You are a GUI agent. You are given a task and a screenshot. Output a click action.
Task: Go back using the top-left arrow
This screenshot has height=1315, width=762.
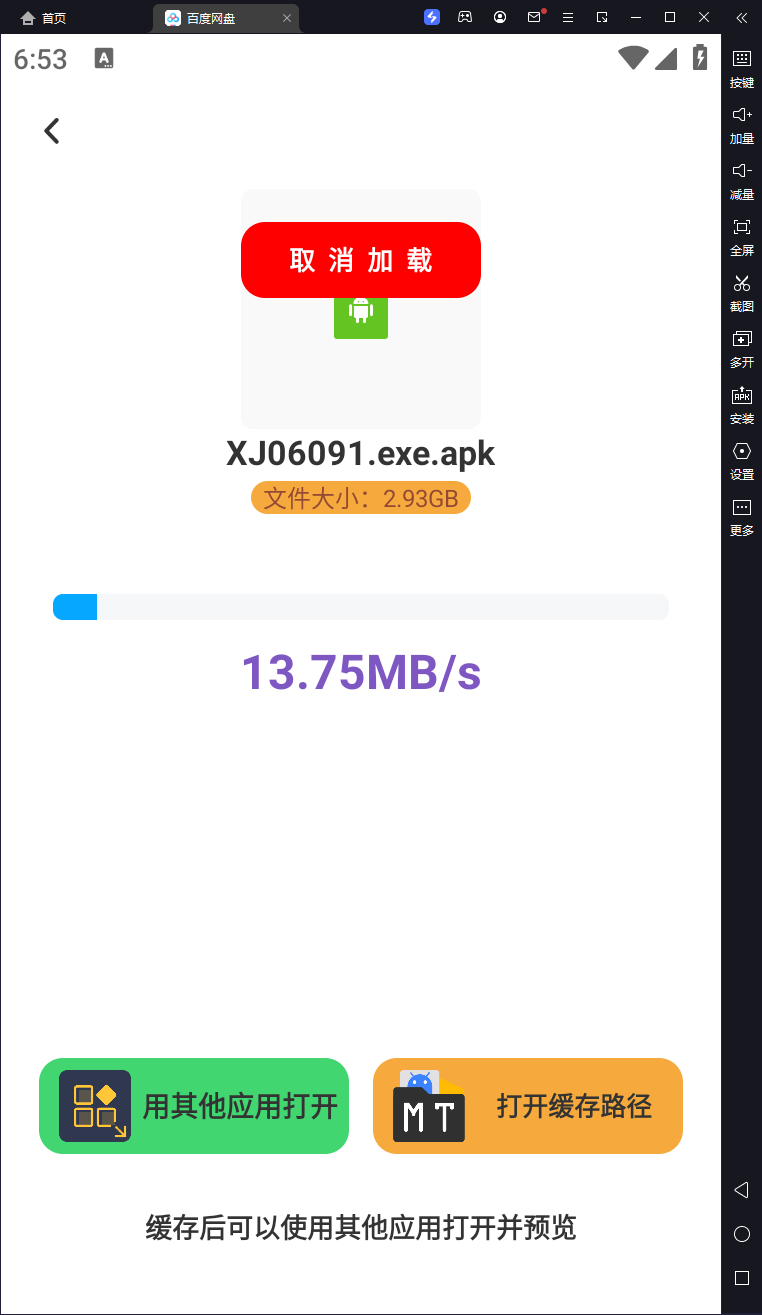click(x=52, y=131)
